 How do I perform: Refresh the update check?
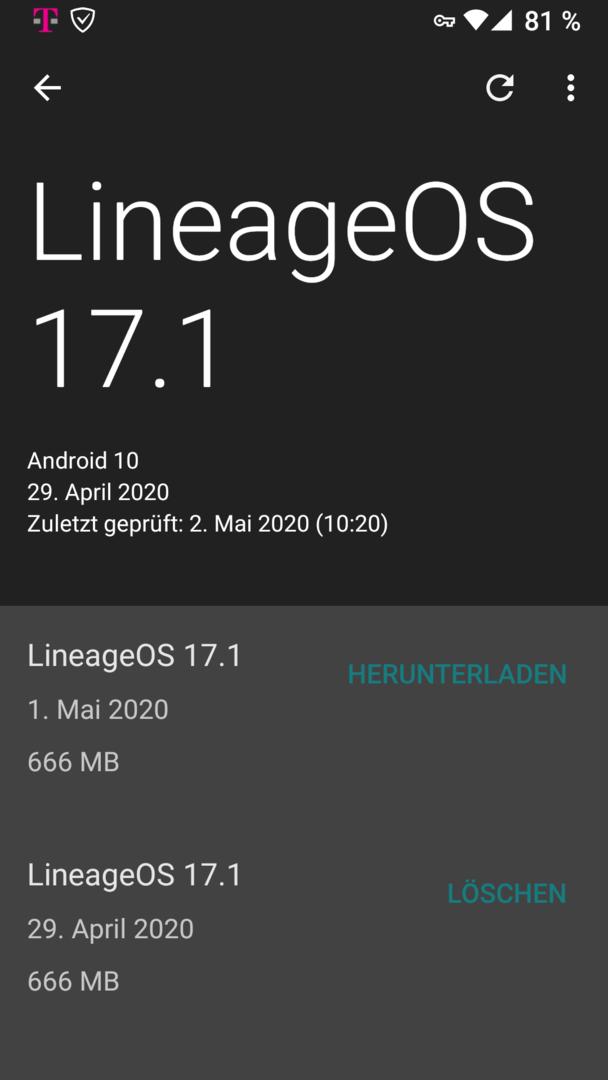[x=499, y=88]
